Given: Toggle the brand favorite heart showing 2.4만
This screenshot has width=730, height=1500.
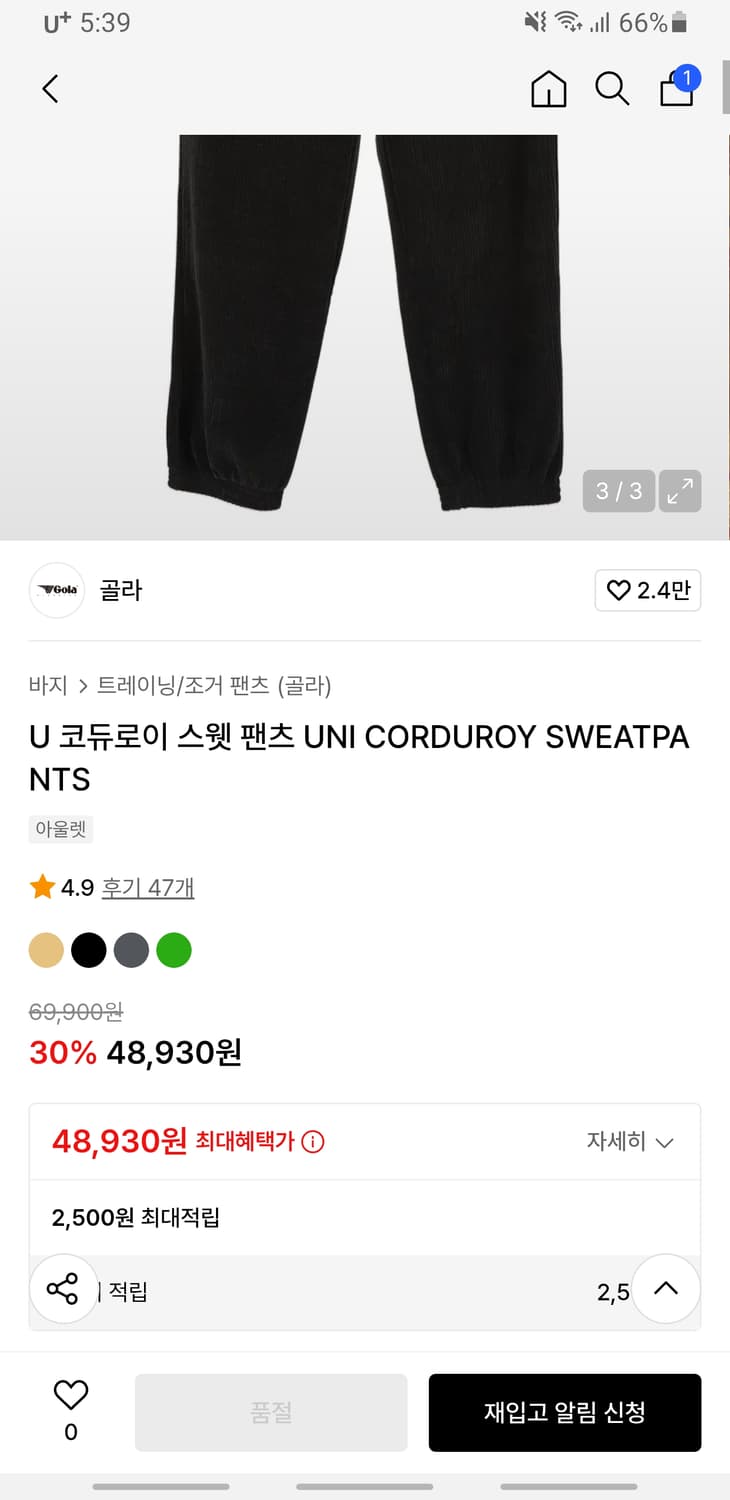Looking at the screenshot, I should (x=648, y=590).
